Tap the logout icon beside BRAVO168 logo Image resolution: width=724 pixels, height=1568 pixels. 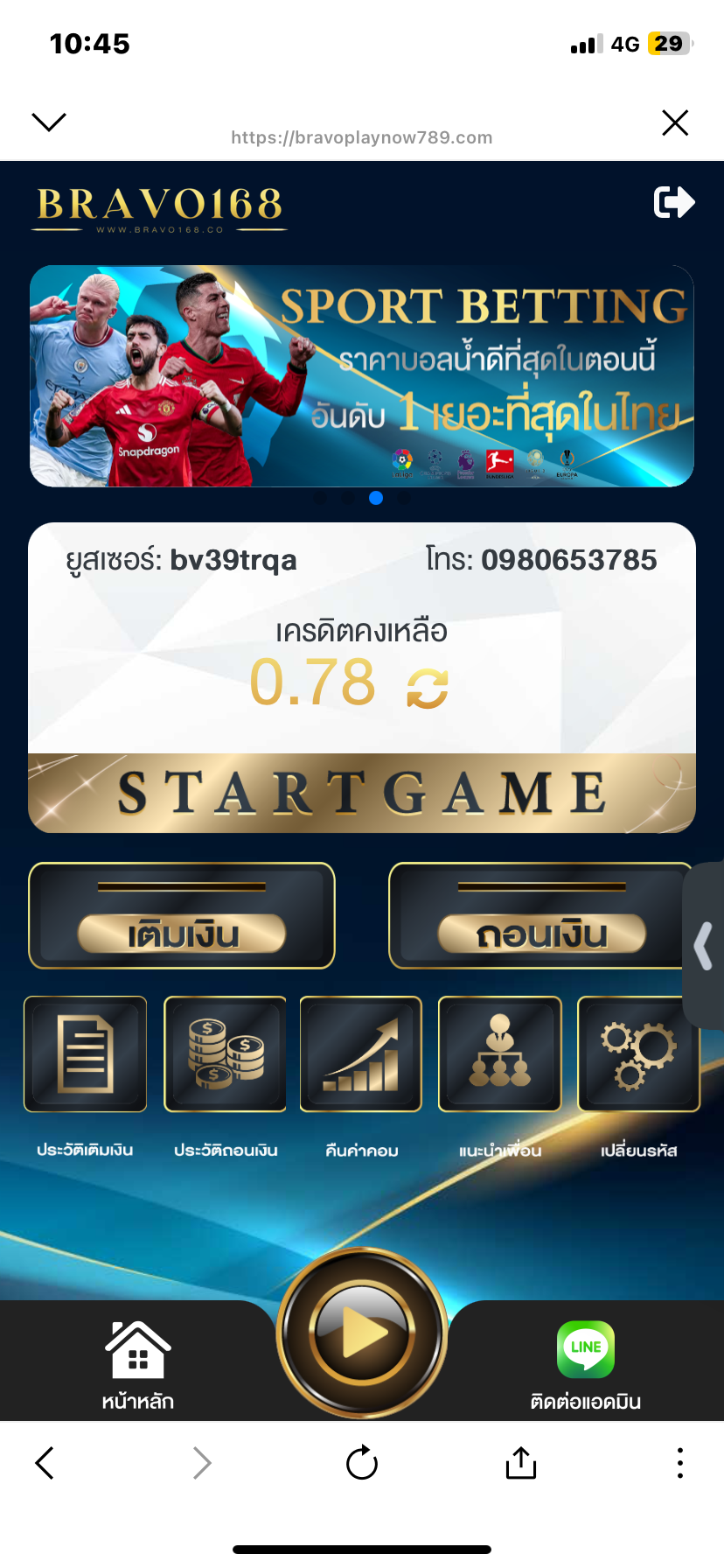674,203
